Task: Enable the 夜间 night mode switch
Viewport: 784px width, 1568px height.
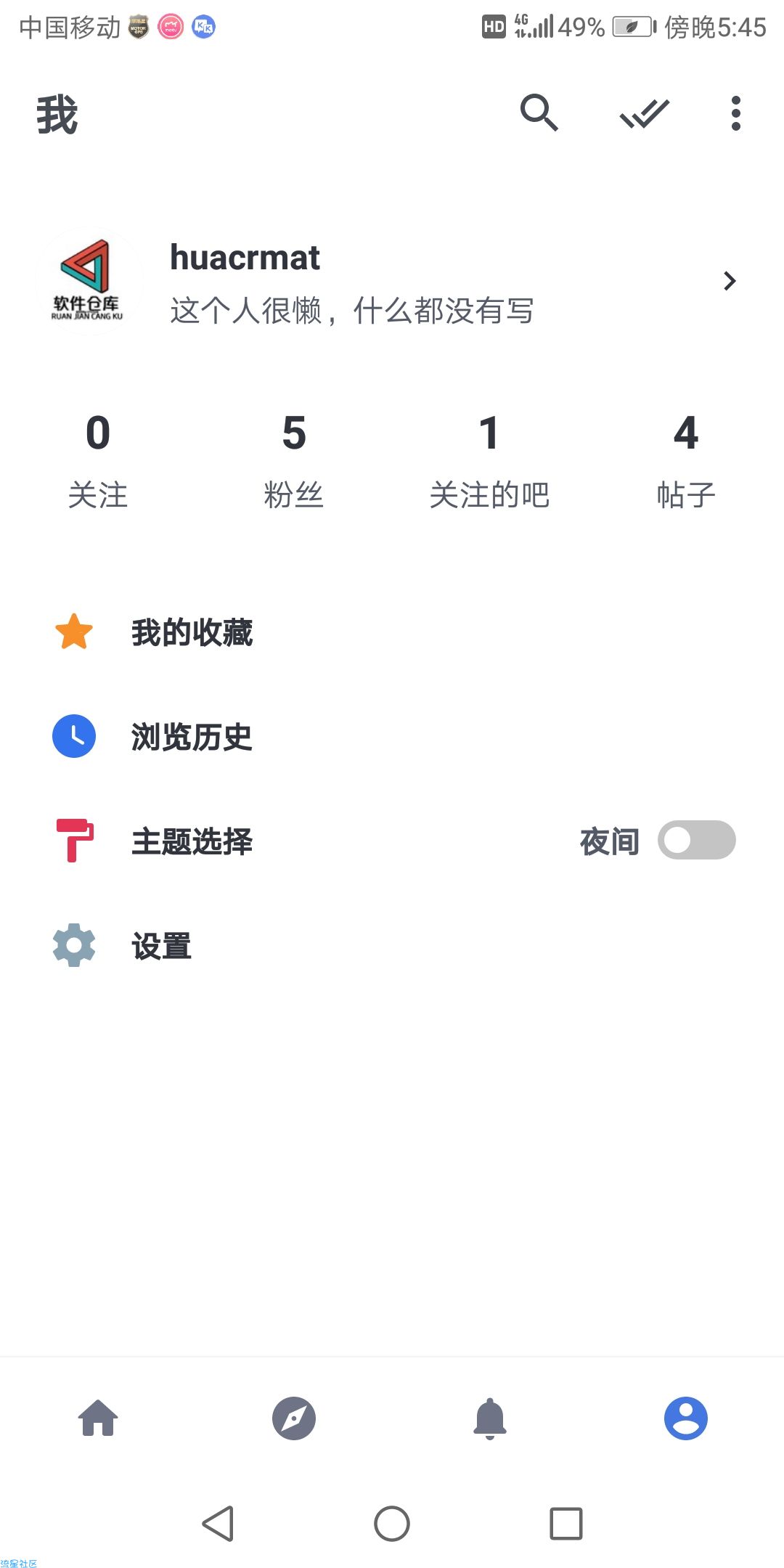Action: [697, 840]
